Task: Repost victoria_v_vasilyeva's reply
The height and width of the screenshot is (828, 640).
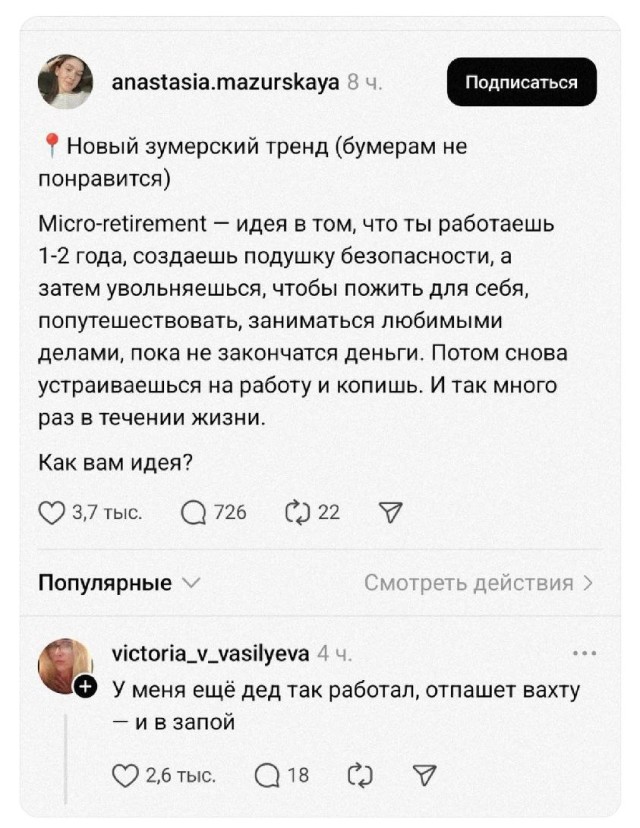Action: coord(356,774)
